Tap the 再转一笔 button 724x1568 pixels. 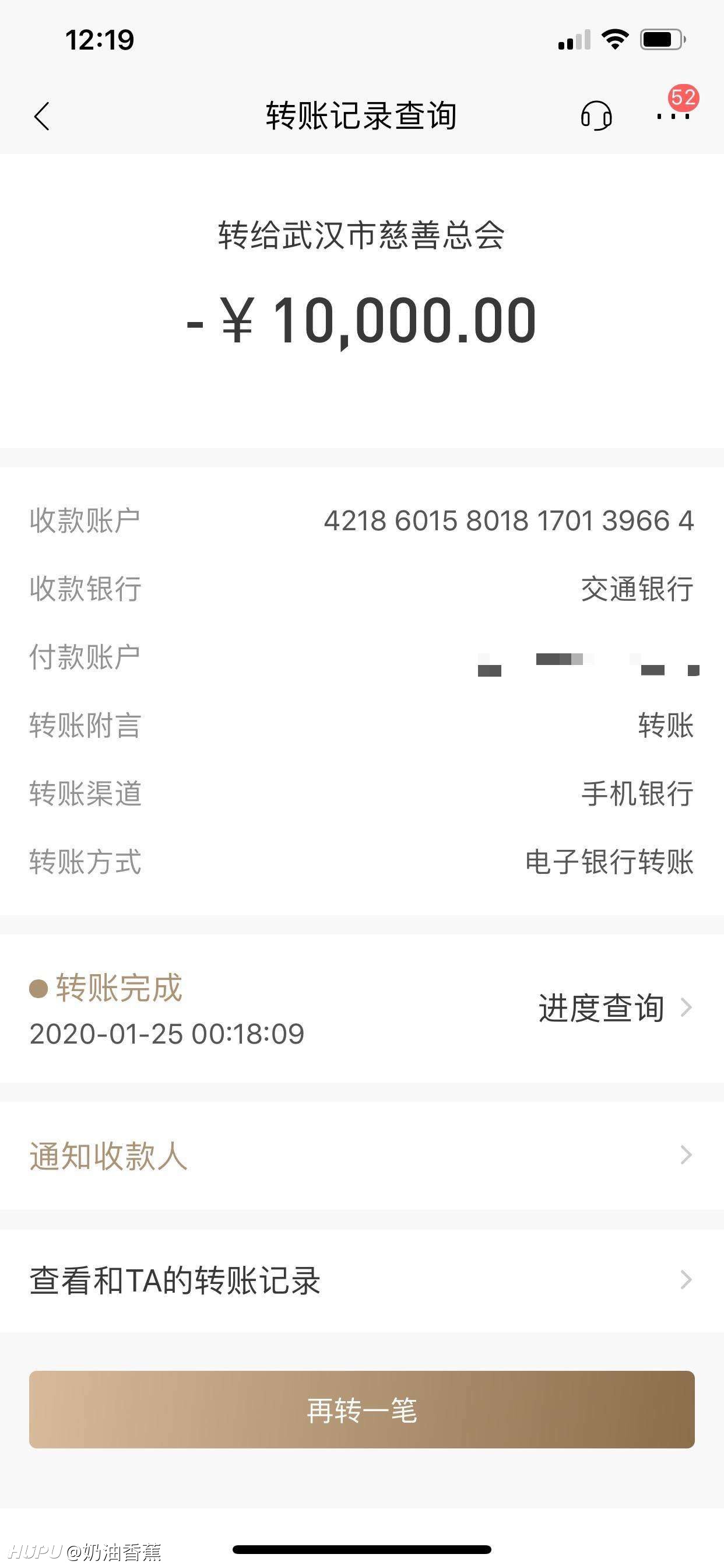coord(362,1410)
